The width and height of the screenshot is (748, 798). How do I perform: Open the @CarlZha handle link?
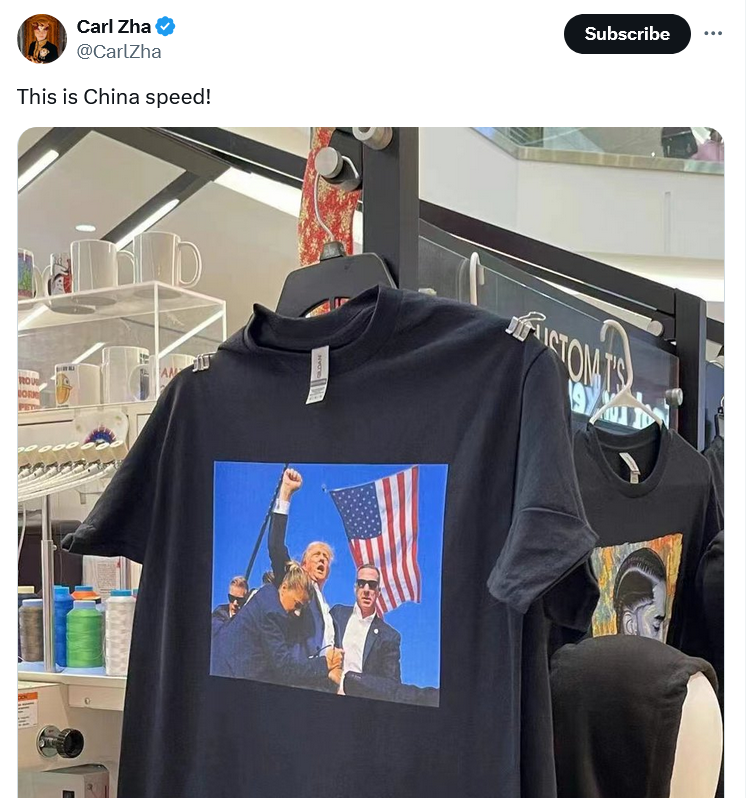119,52
